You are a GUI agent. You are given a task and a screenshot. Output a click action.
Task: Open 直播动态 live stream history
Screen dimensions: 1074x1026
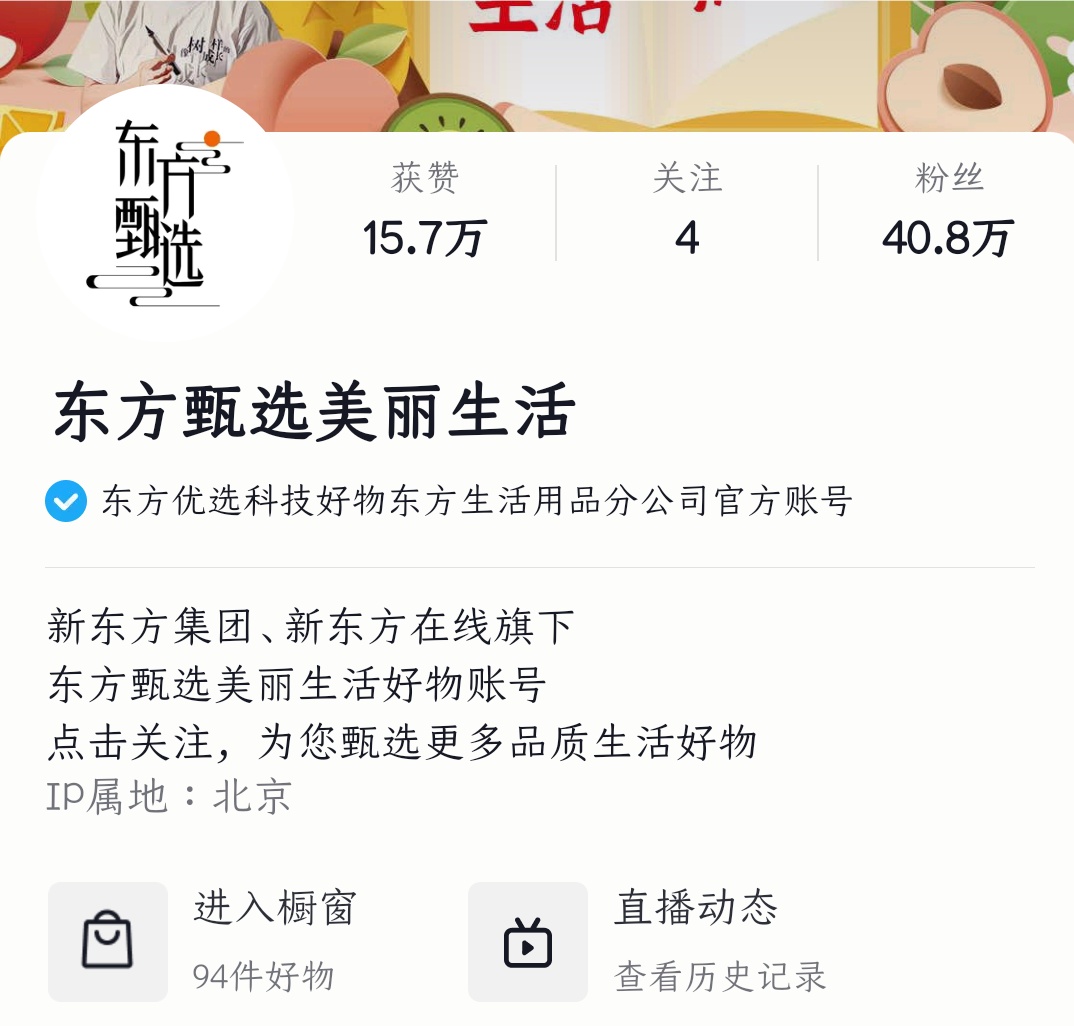(x=650, y=941)
